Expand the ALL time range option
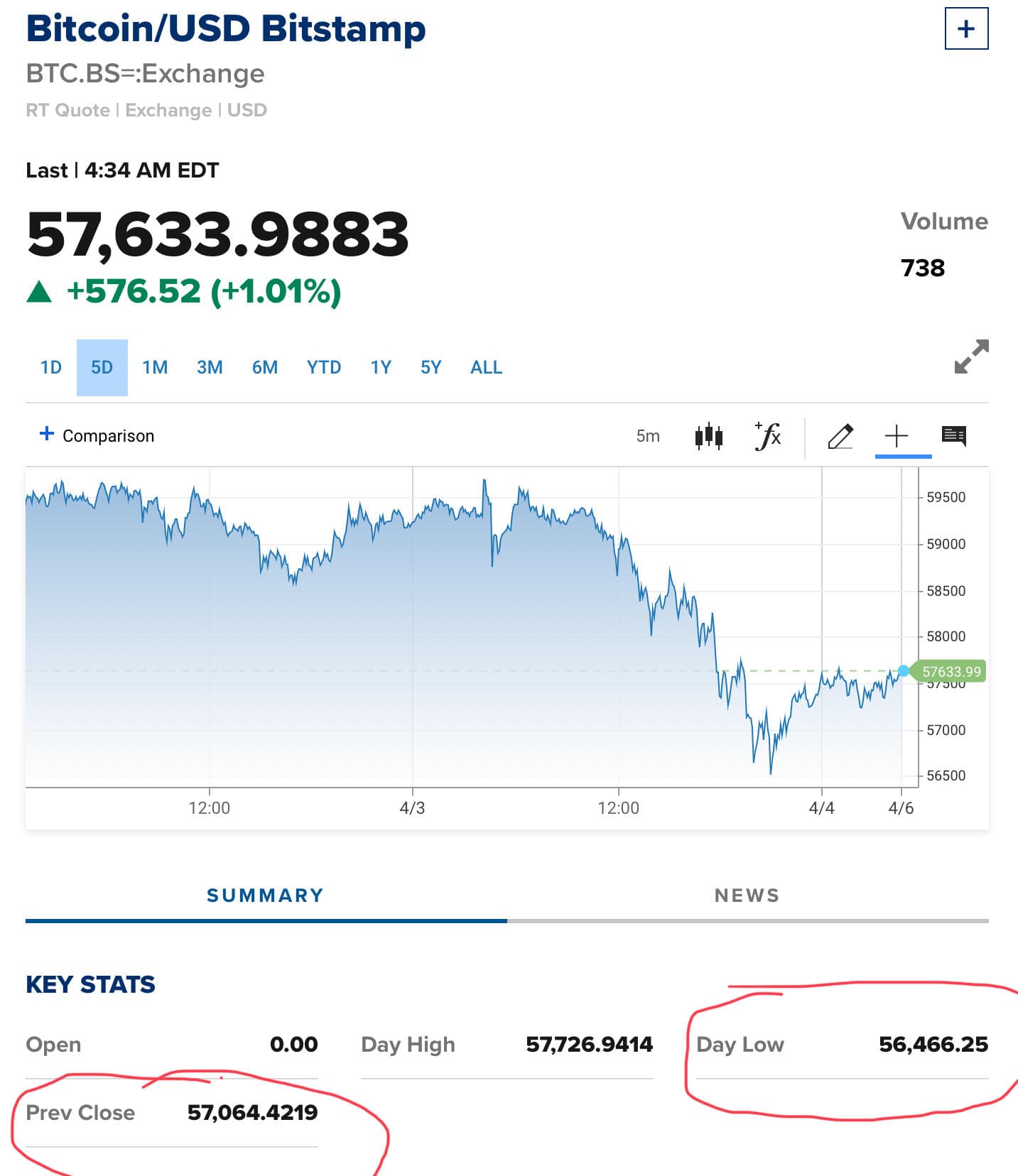This screenshot has width=1018, height=1176. [x=485, y=367]
